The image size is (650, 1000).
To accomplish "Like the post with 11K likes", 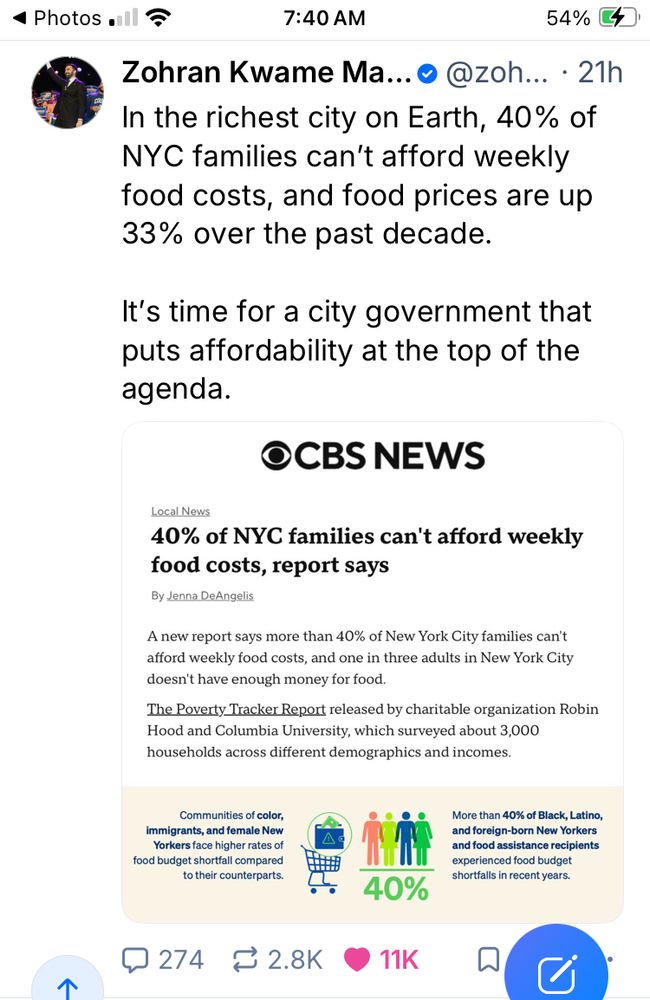I will (357, 960).
